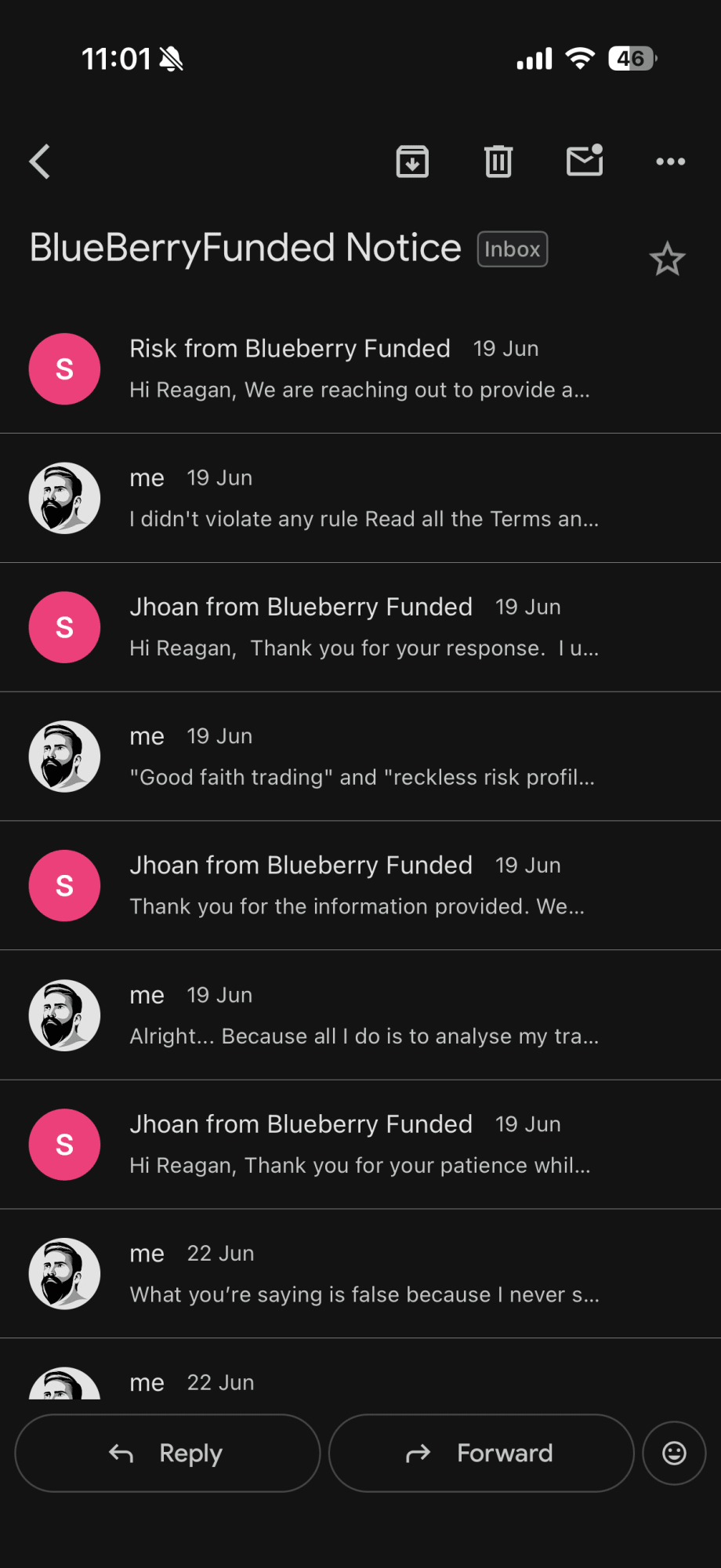Forward this email conversation

(481, 1453)
